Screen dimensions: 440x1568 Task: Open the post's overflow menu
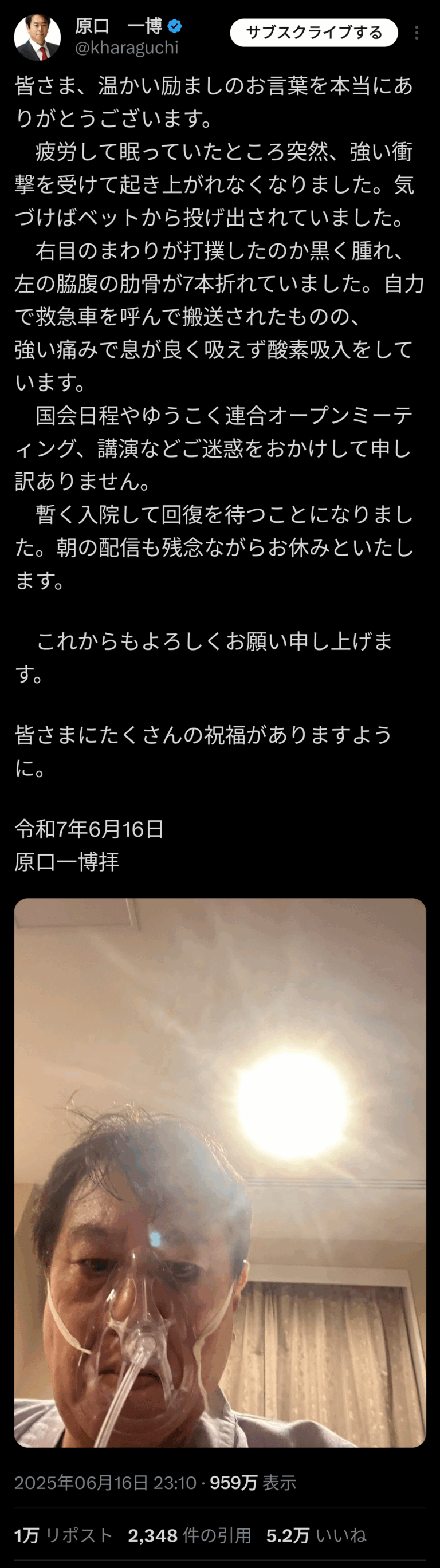pos(417,33)
